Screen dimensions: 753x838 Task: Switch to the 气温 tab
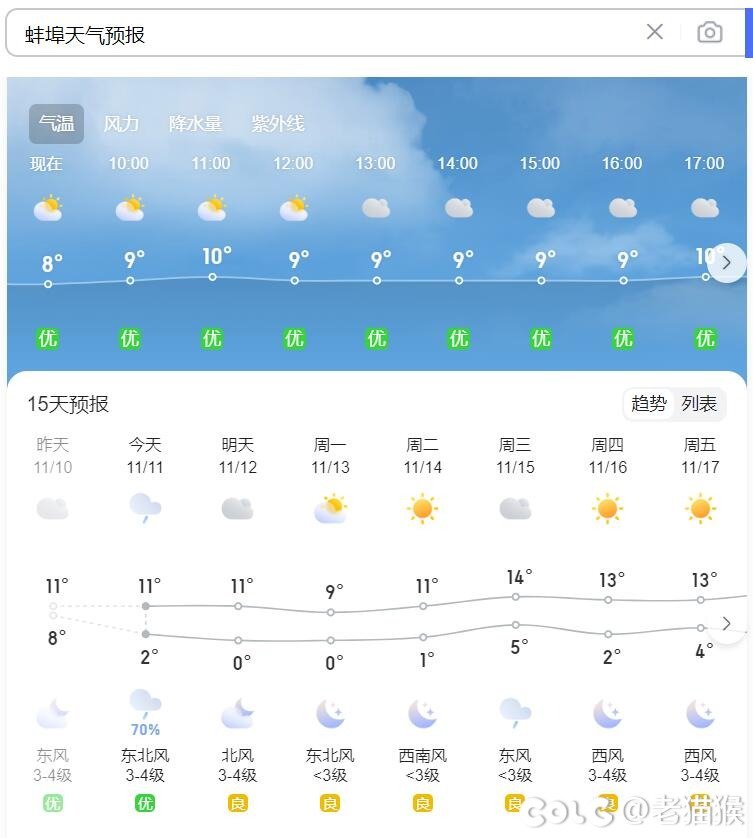coord(56,124)
